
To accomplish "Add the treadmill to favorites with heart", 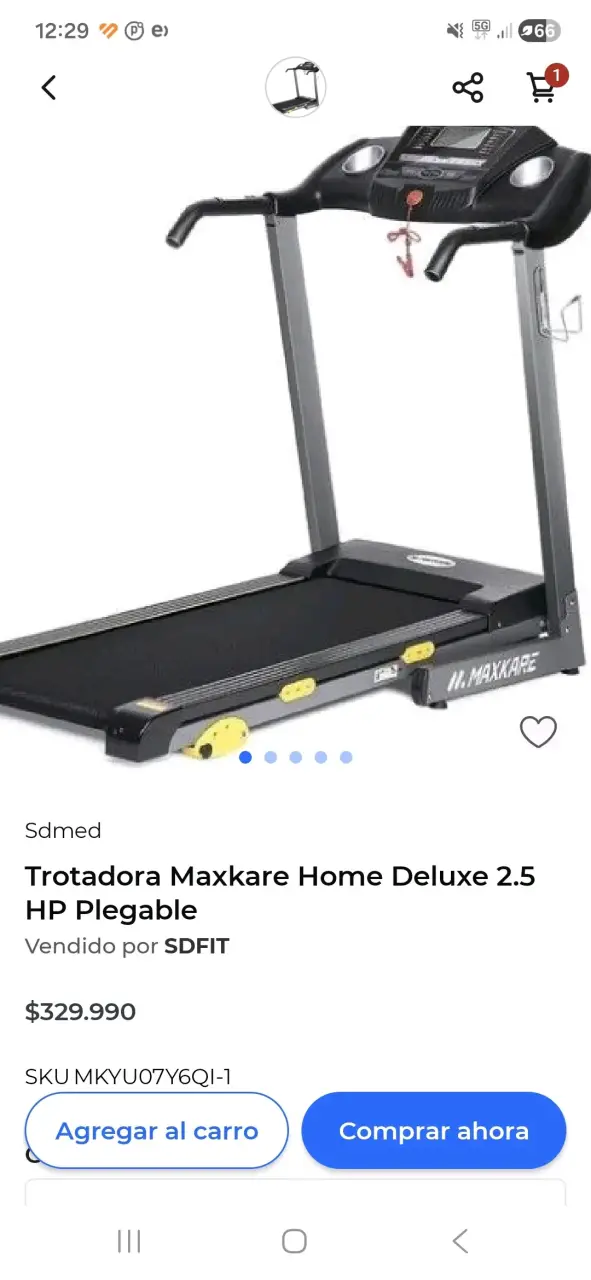I will (538, 733).
